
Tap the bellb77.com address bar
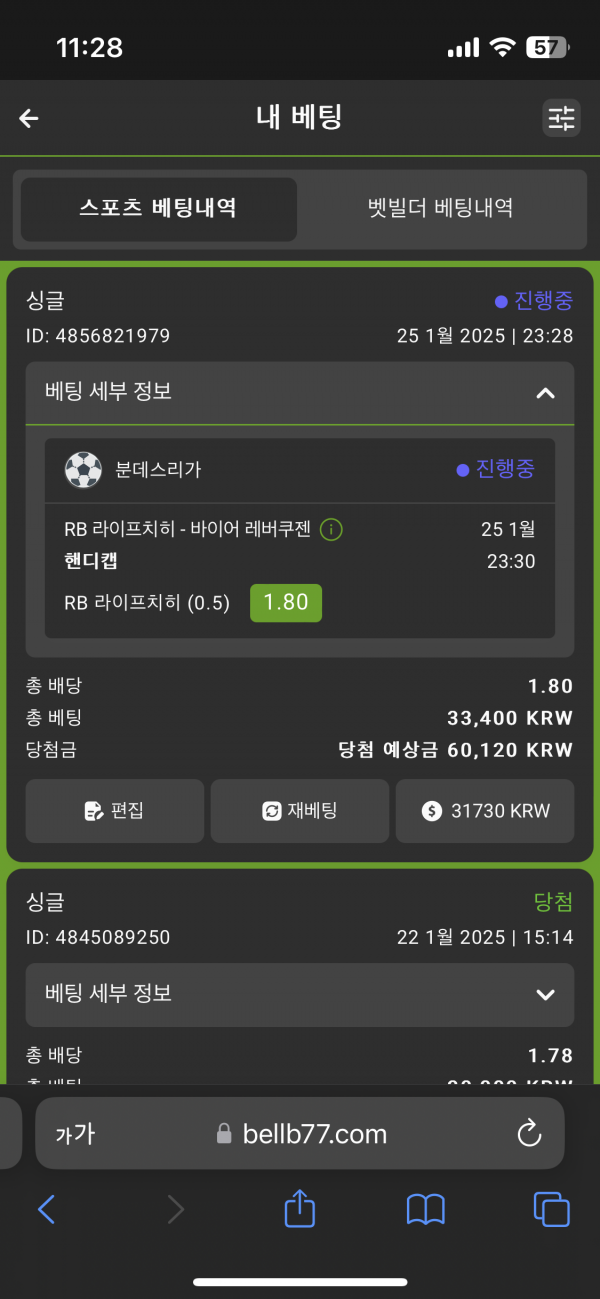tap(300, 1133)
